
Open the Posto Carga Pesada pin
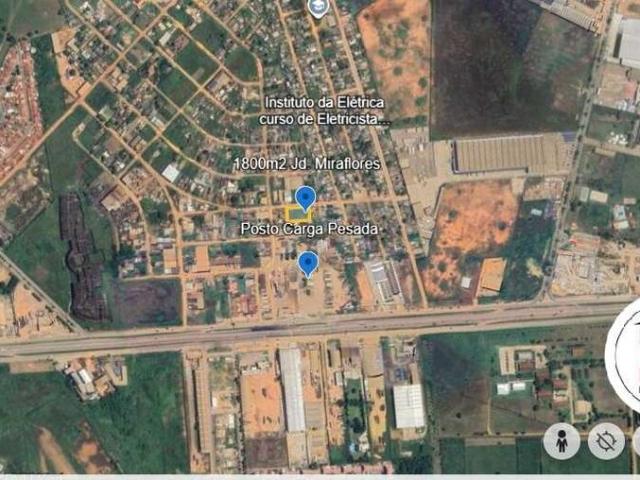[308, 263]
